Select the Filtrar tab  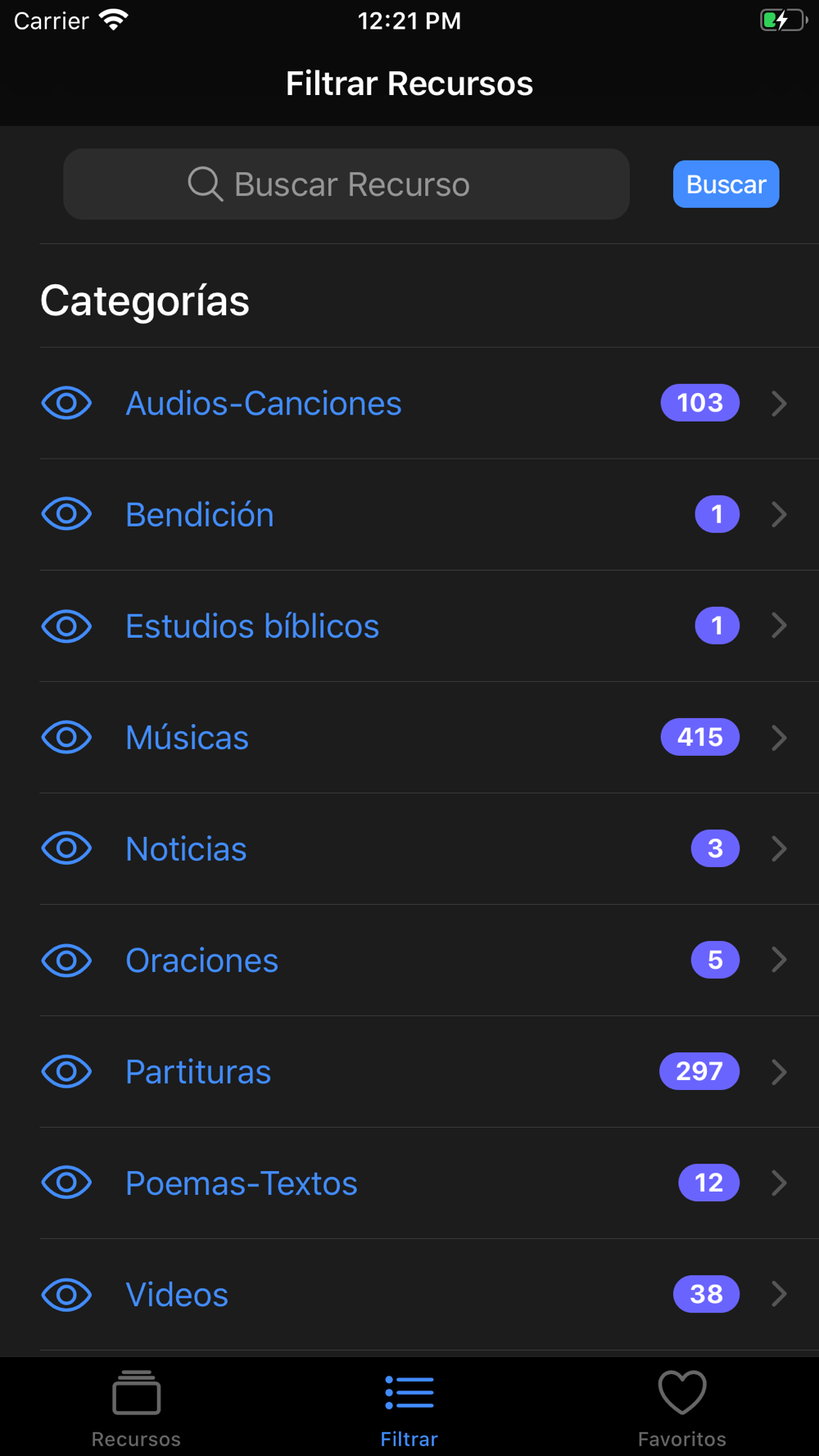pos(409,1409)
